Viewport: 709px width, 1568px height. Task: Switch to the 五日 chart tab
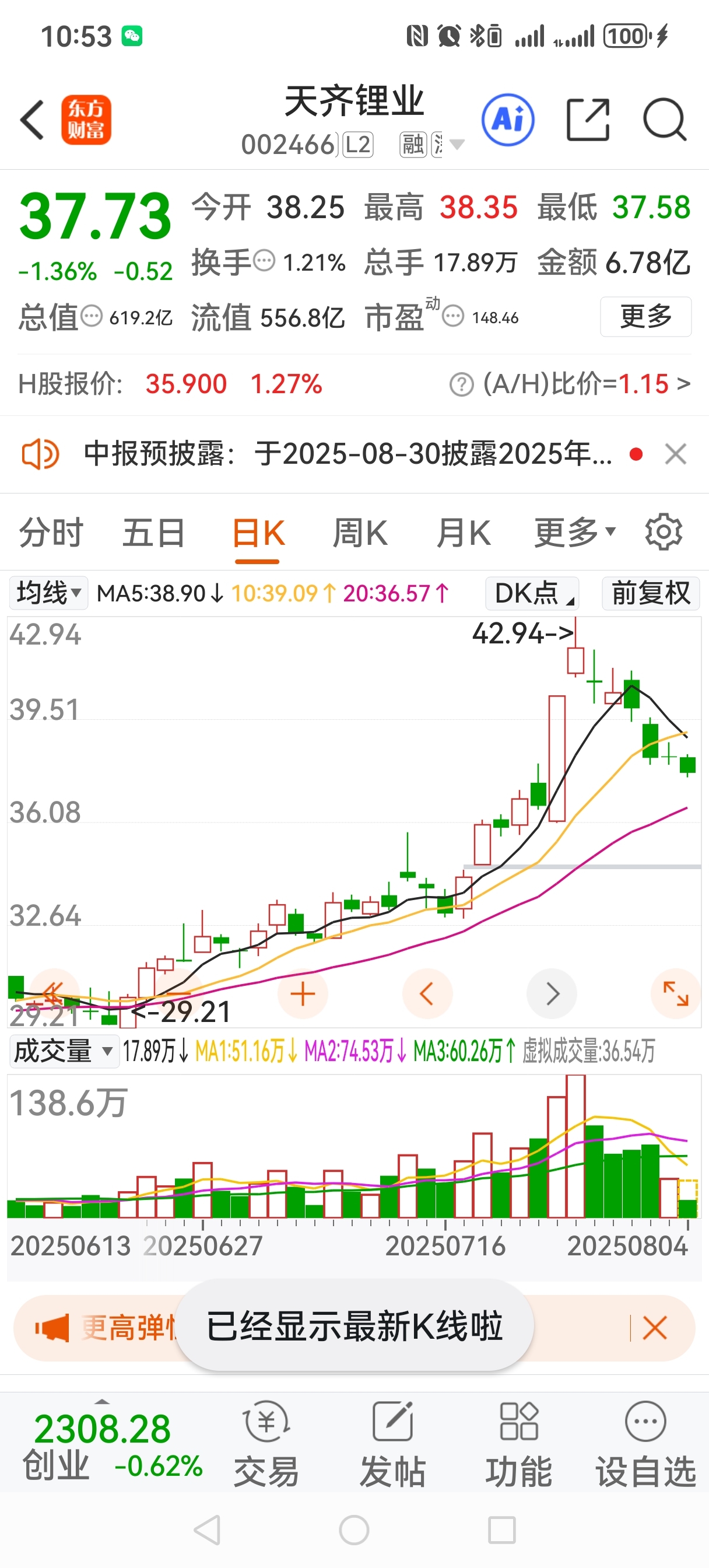153,533
